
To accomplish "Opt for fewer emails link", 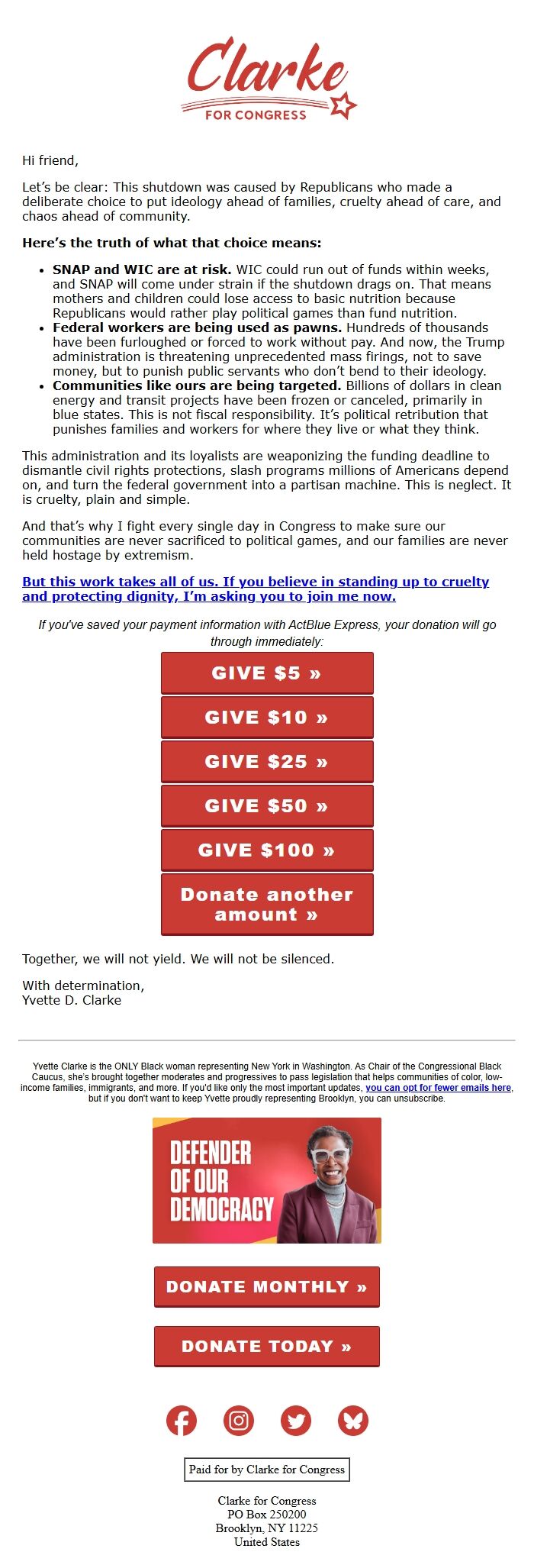I will click(x=438, y=1088).
